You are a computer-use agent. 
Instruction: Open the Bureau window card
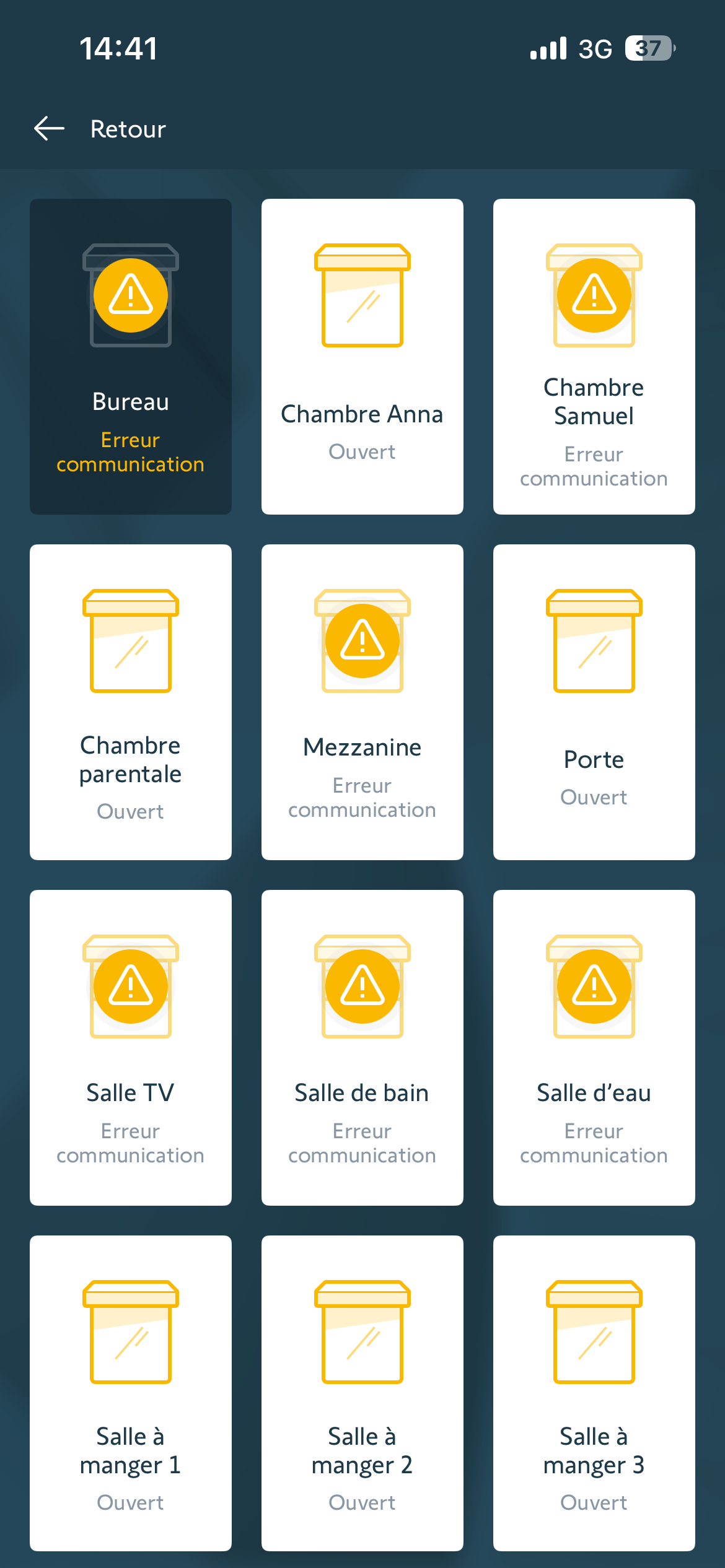(131, 356)
